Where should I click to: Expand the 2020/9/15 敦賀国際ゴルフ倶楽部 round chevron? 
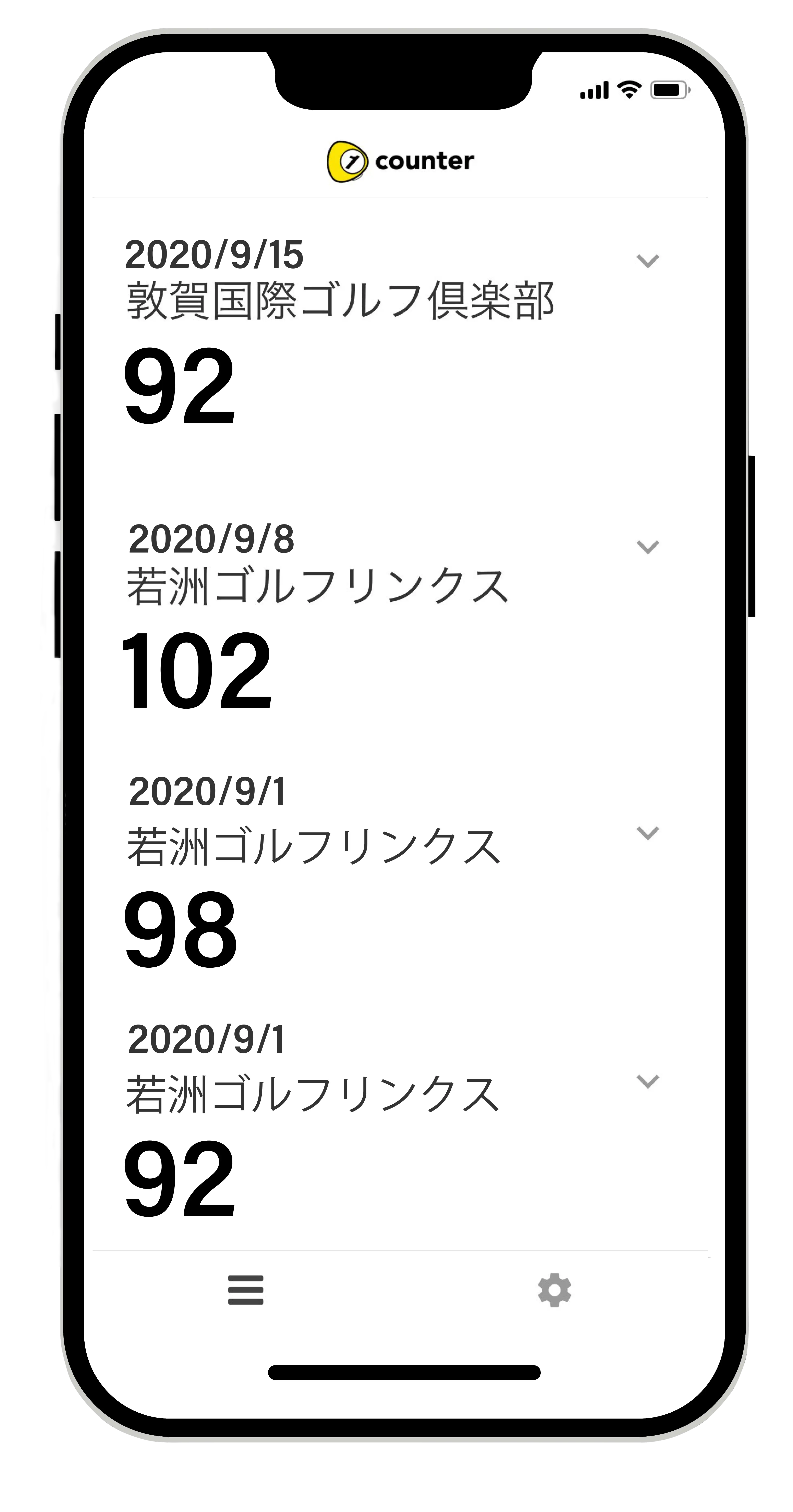[x=647, y=261]
